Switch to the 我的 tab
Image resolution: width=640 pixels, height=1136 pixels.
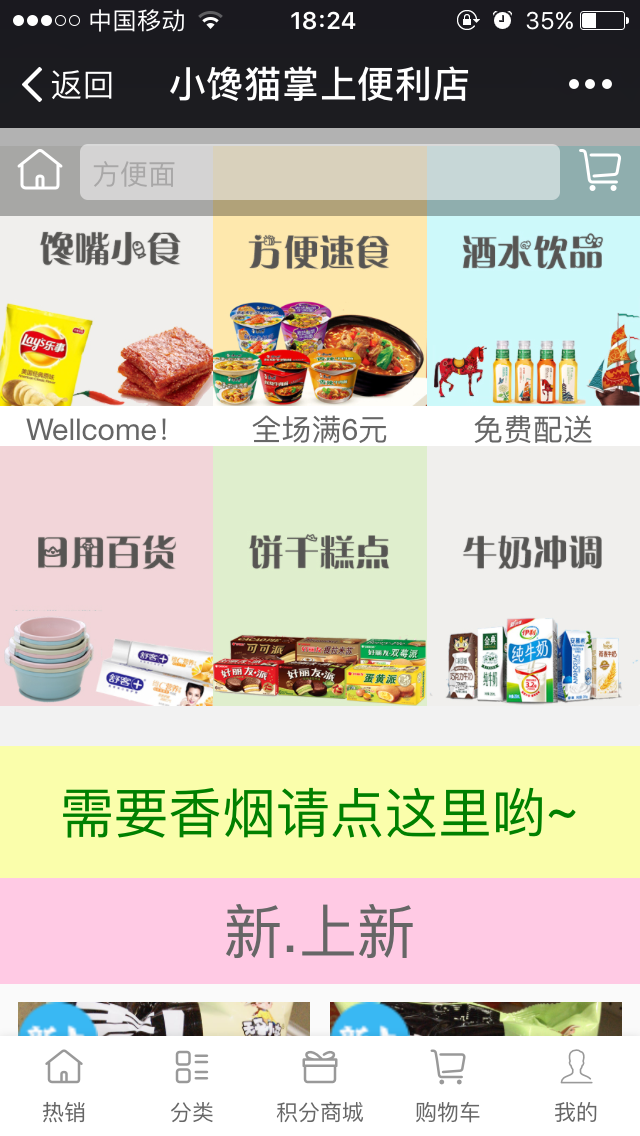[576, 1086]
